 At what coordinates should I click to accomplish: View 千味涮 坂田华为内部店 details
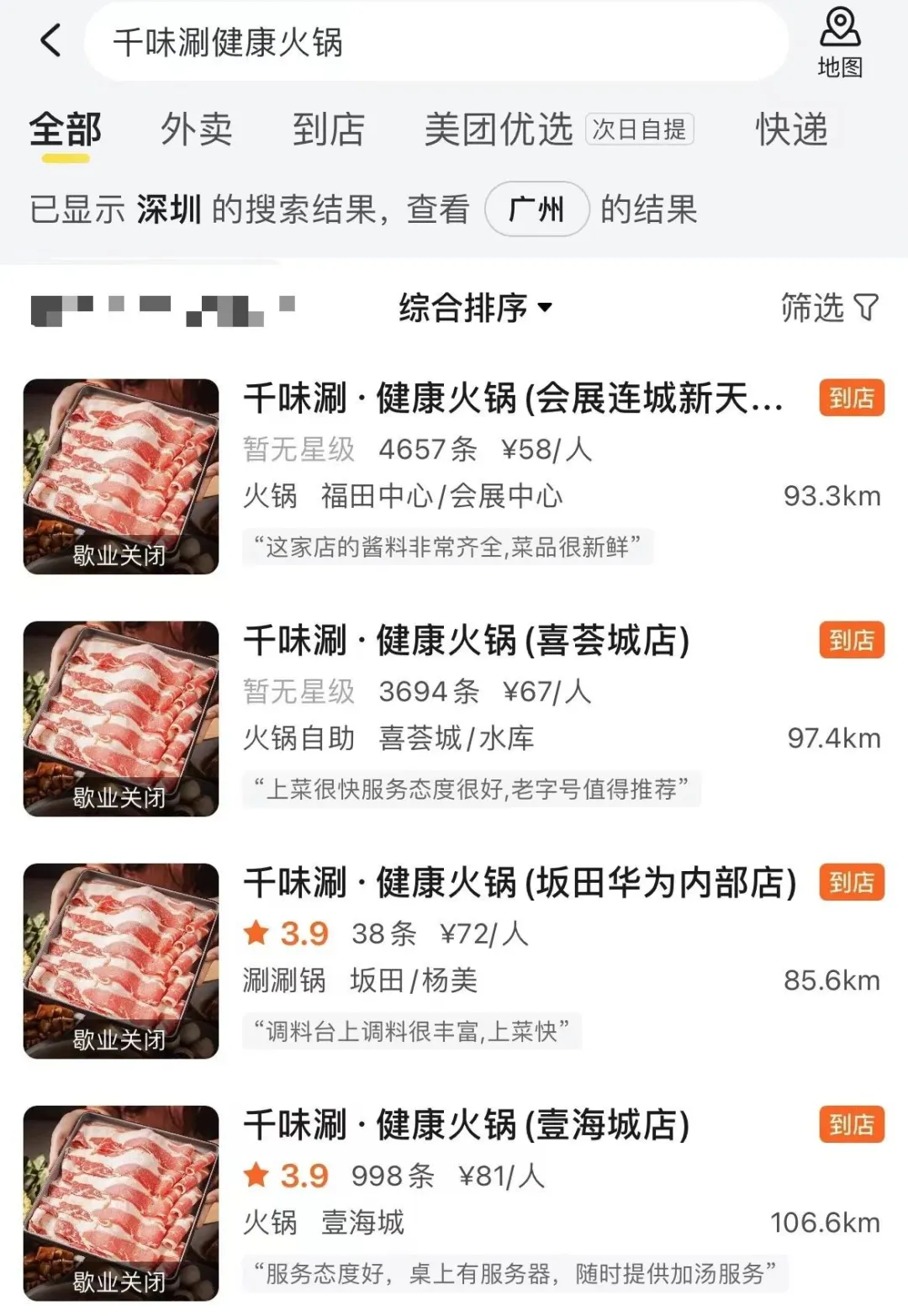[x=520, y=883]
